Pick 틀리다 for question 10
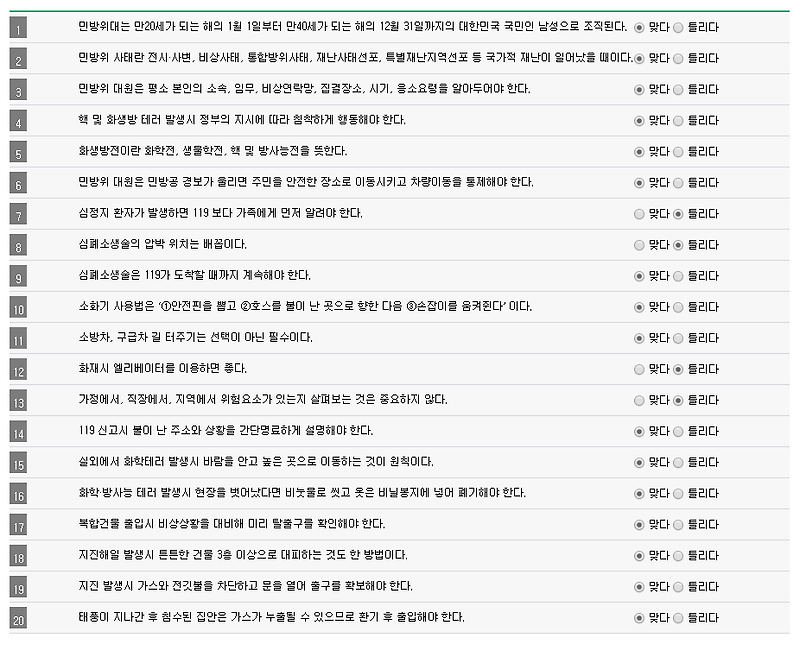The width and height of the screenshot is (800, 663). [678, 308]
